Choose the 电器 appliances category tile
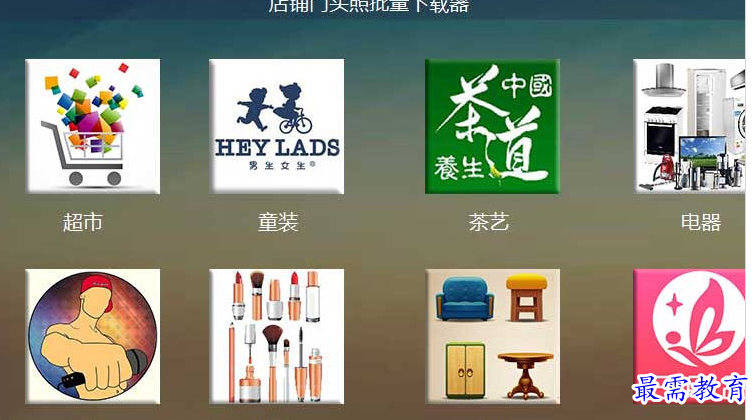The height and width of the screenshot is (420, 756). coord(690,126)
